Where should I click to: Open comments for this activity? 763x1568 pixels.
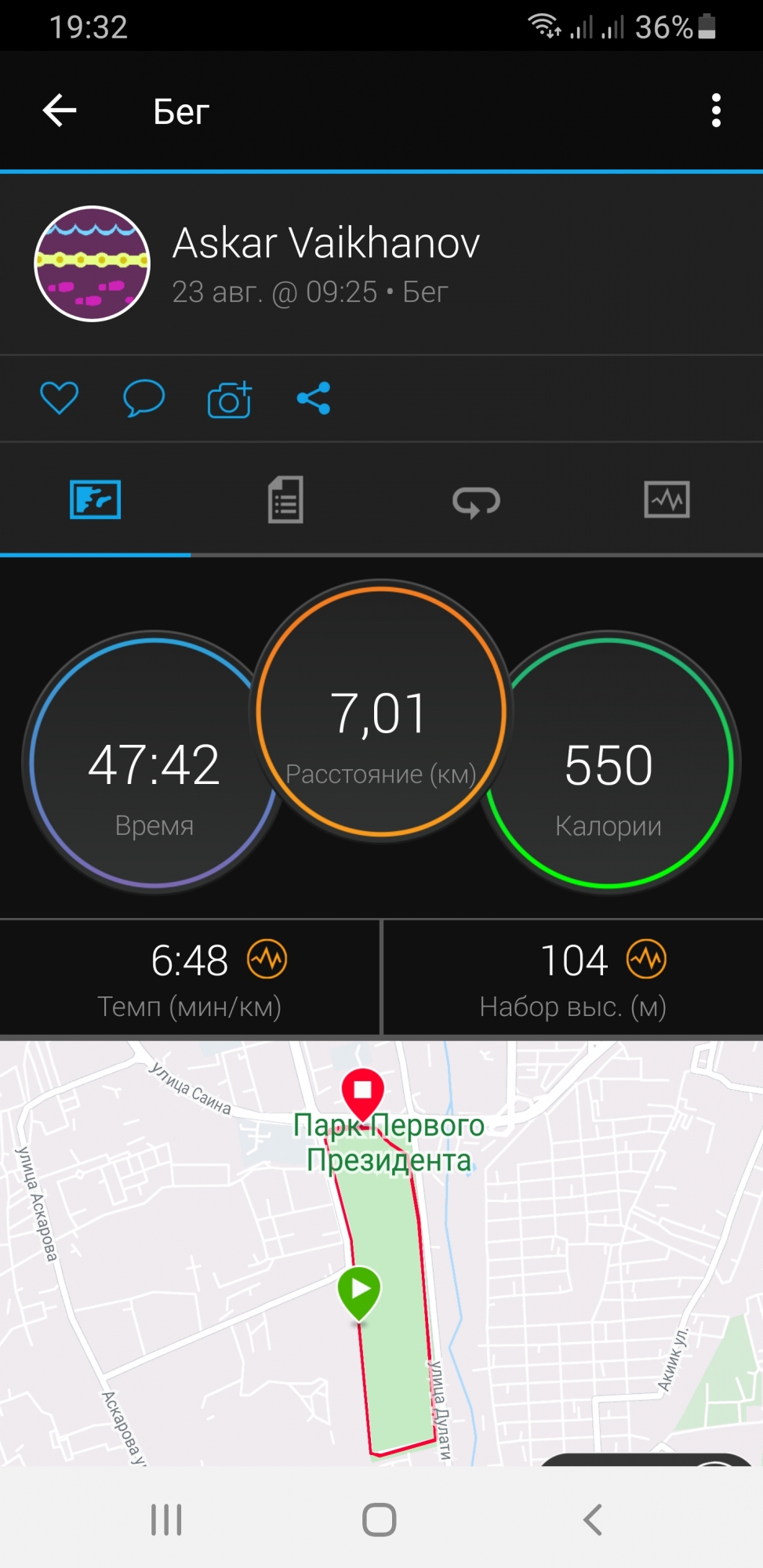pyautogui.click(x=144, y=398)
